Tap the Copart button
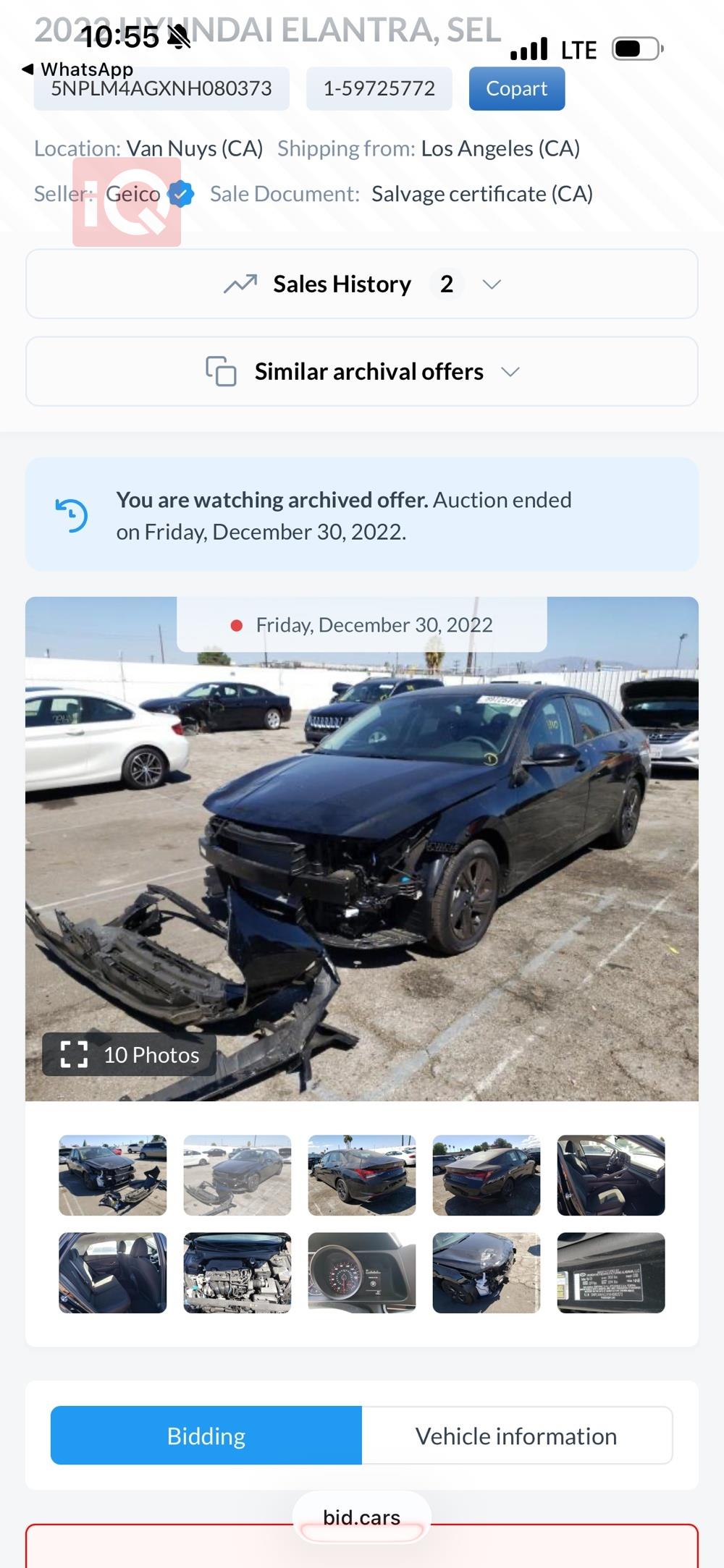The image size is (724, 1568). pos(516,89)
